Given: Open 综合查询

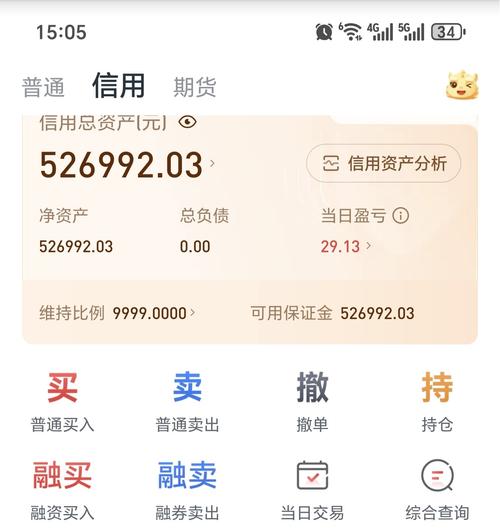Looking at the screenshot, I should pos(437,491).
